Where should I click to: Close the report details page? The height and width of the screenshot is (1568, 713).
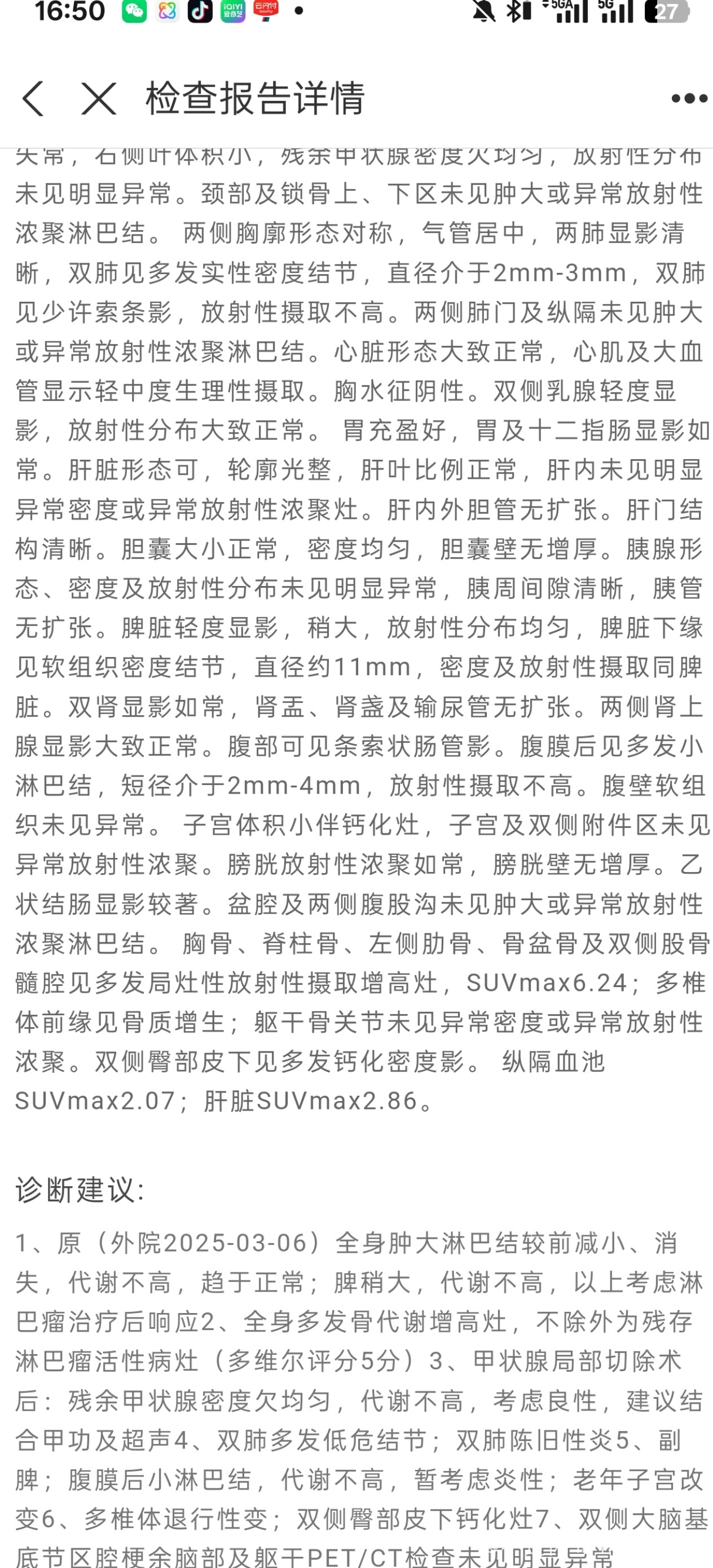tap(99, 99)
